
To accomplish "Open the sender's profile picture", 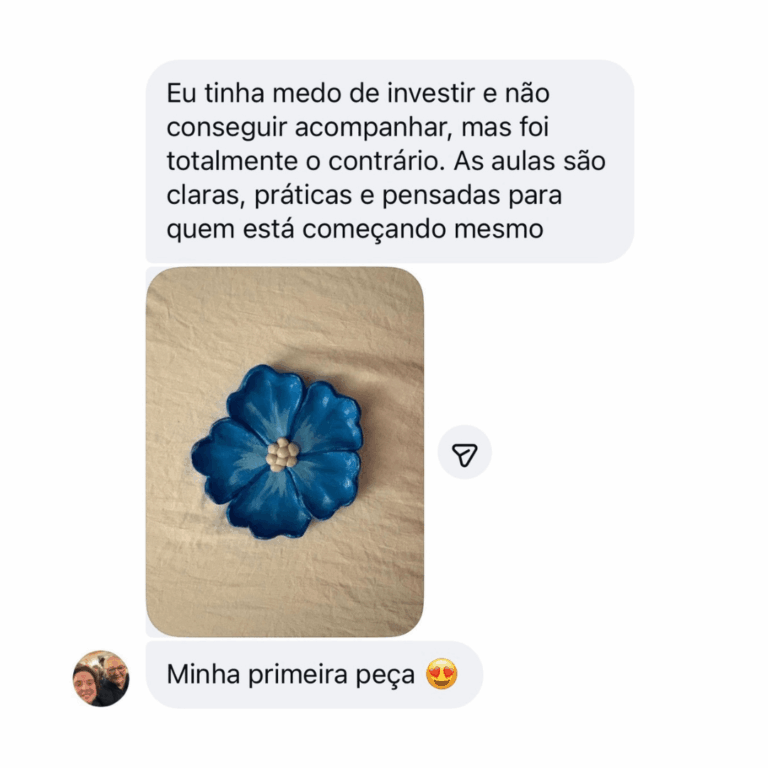I will 101,679.
